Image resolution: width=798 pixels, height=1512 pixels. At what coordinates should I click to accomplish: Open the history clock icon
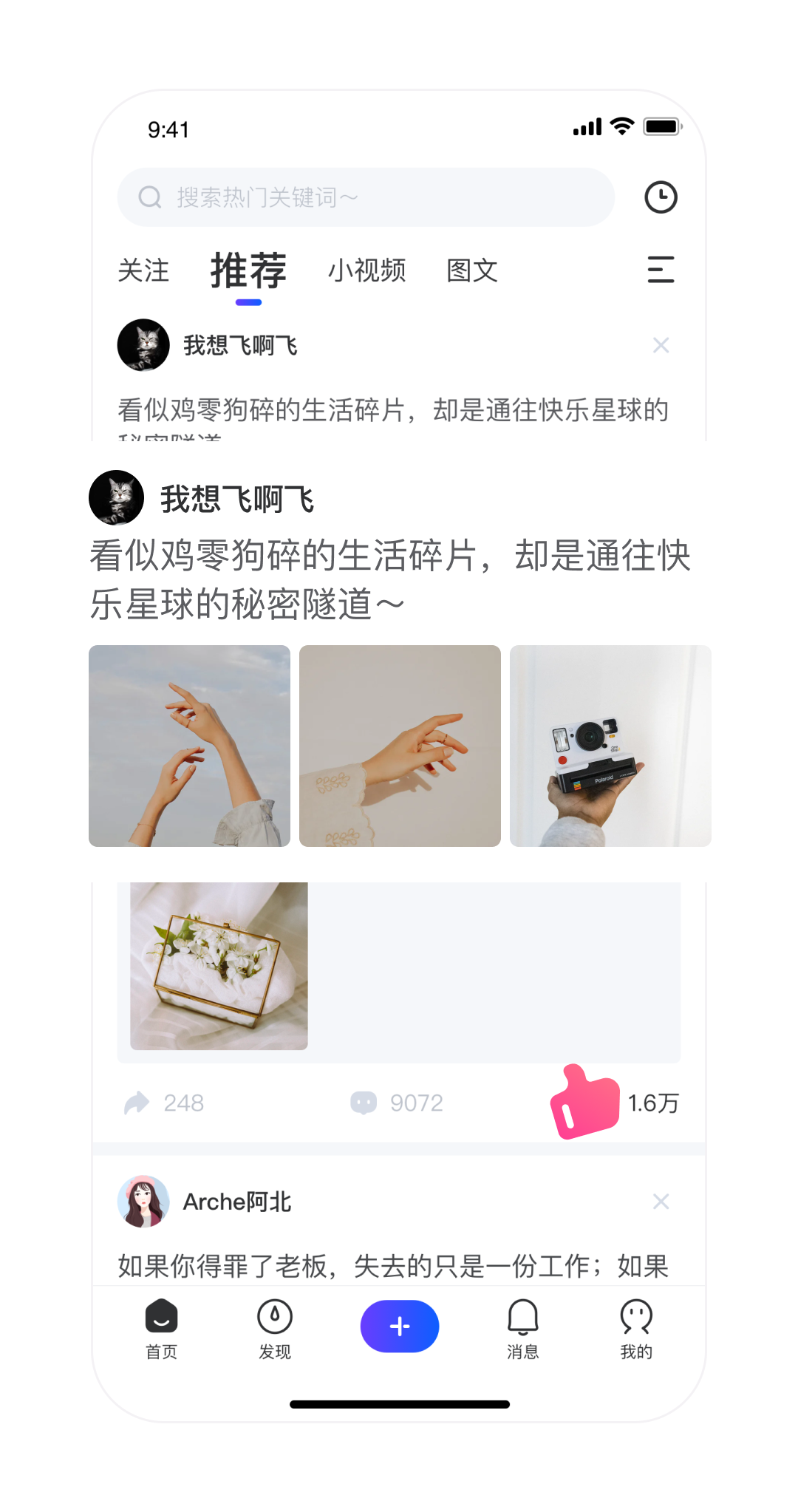tap(661, 197)
